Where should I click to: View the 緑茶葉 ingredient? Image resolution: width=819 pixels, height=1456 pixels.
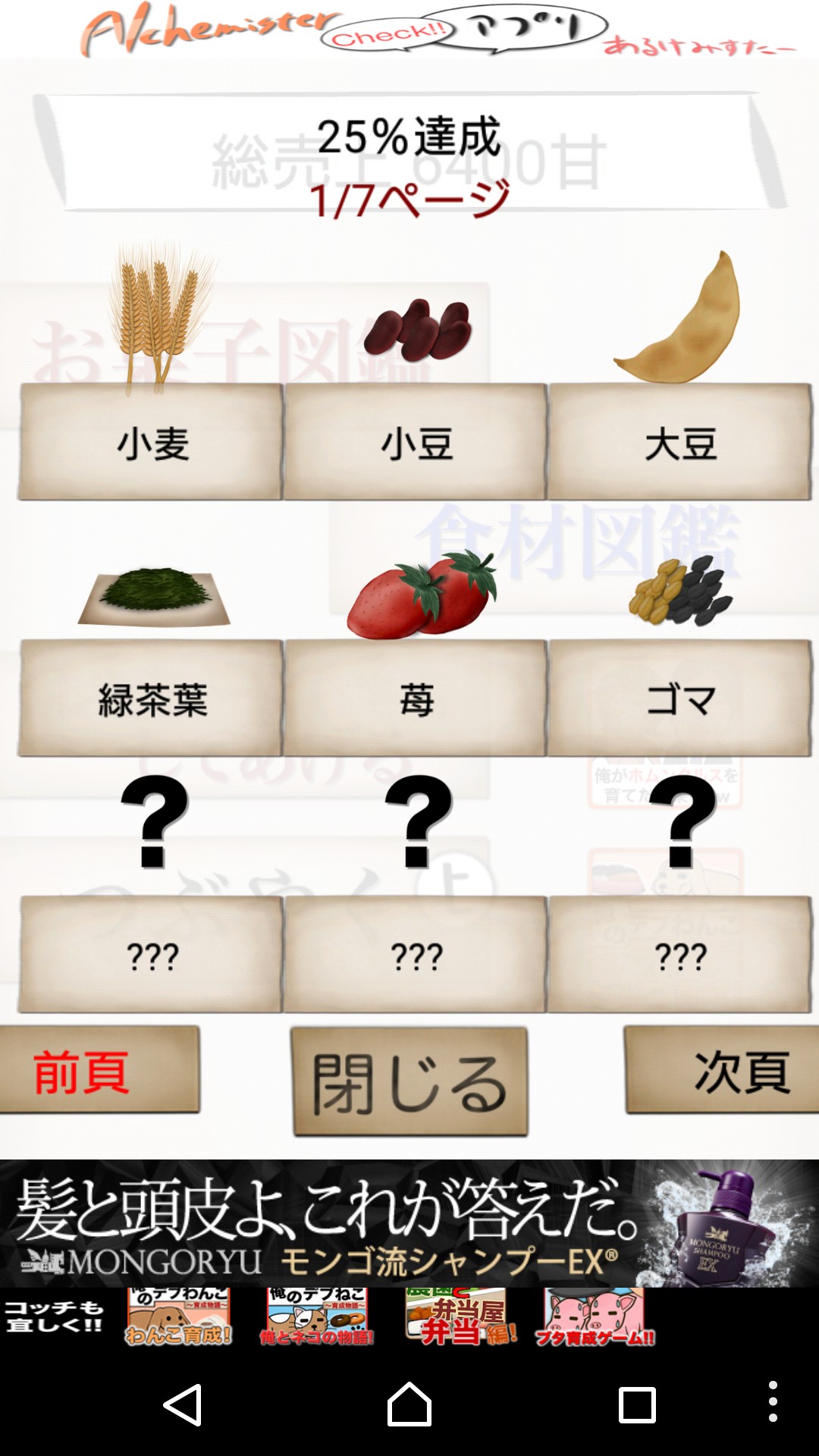(151, 698)
